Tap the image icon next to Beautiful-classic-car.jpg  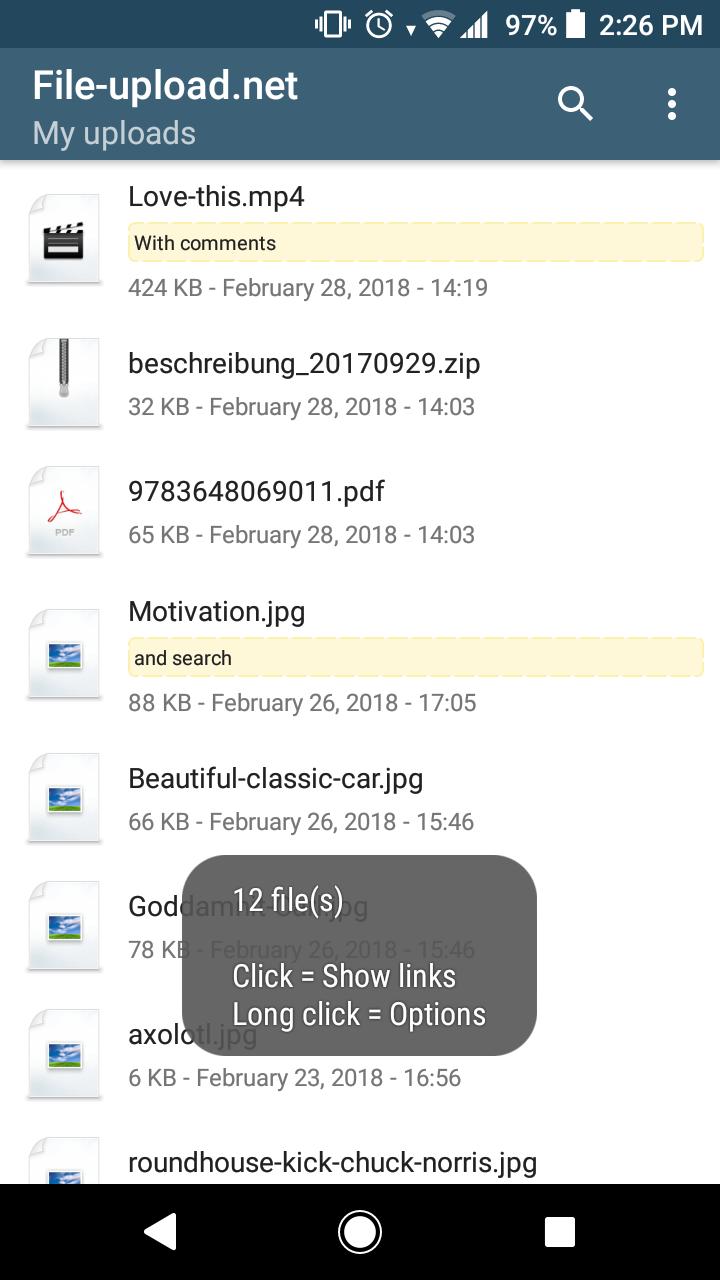point(63,798)
